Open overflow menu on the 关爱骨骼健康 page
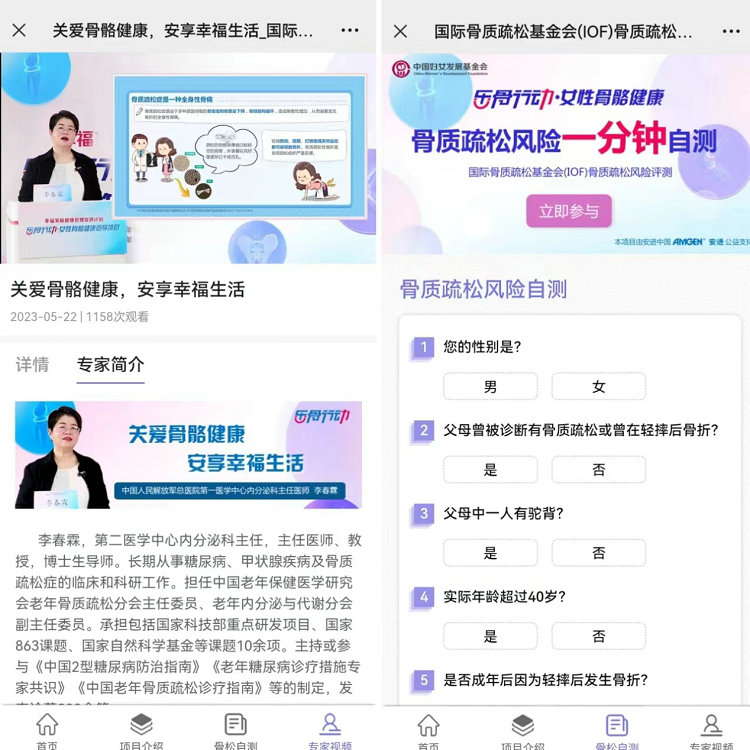Image resolution: width=750 pixels, height=750 pixels. (349, 31)
